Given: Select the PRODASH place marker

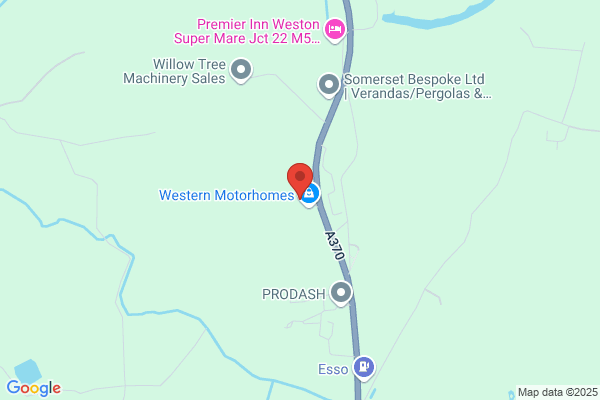Looking at the screenshot, I should (341, 294).
